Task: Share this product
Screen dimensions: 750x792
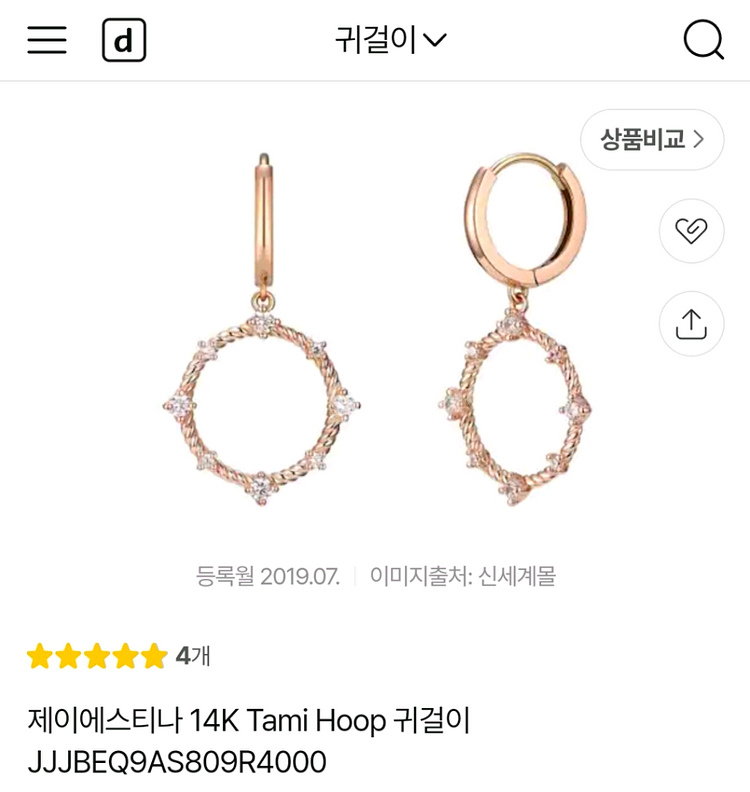Action: point(691,323)
